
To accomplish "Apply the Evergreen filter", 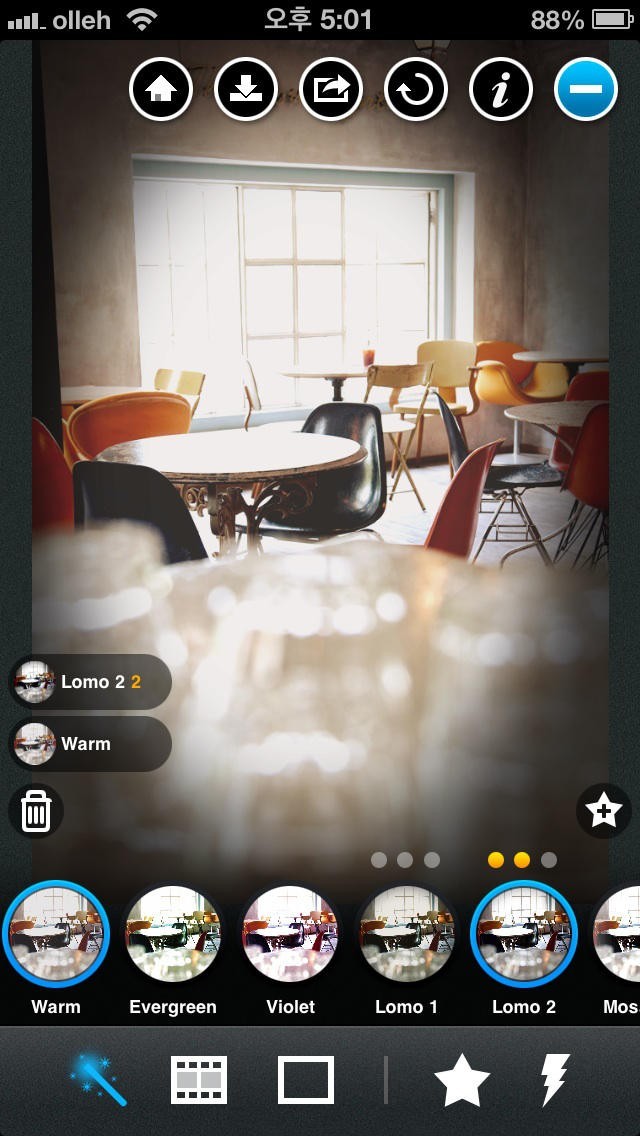I will coord(173,934).
